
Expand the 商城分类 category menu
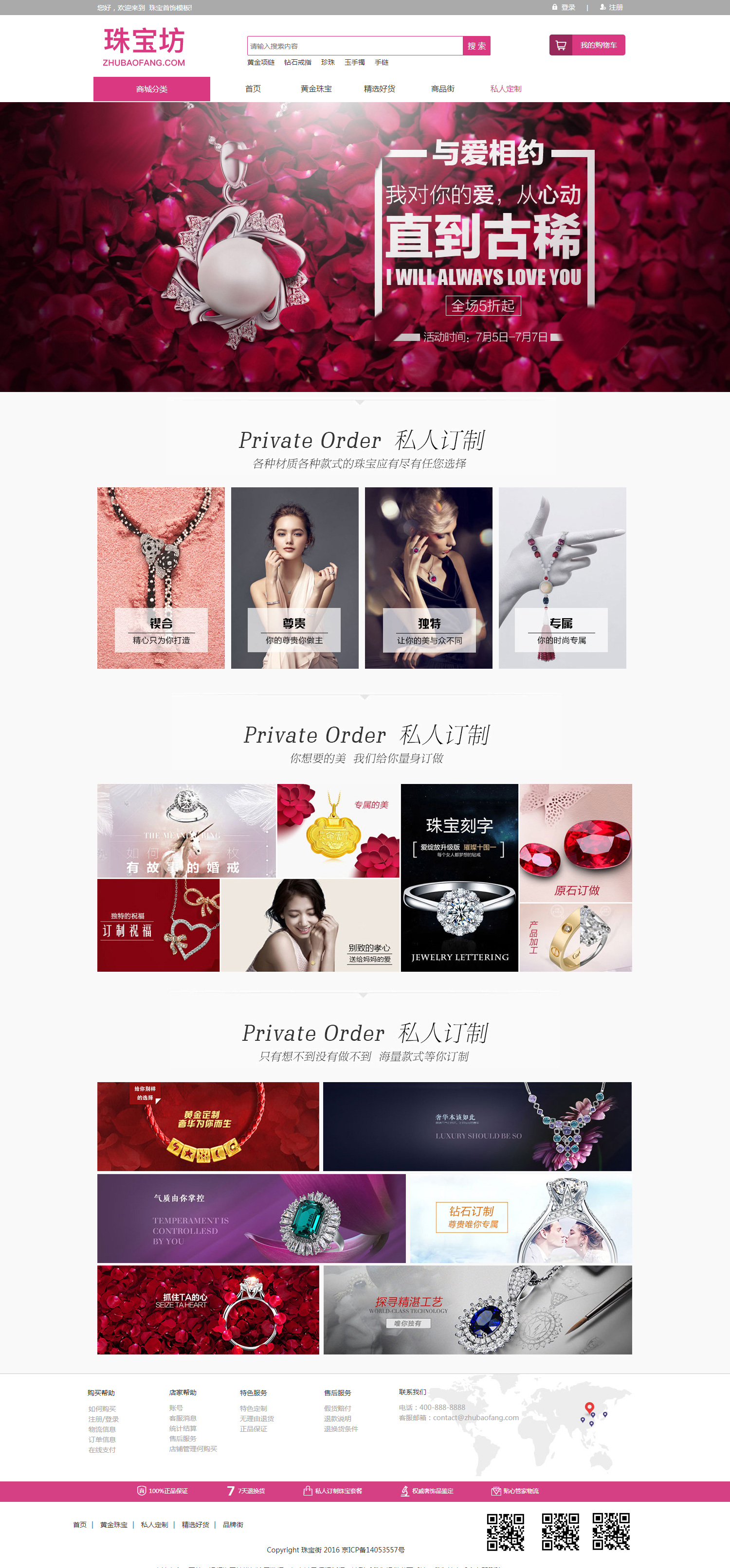click(x=152, y=89)
